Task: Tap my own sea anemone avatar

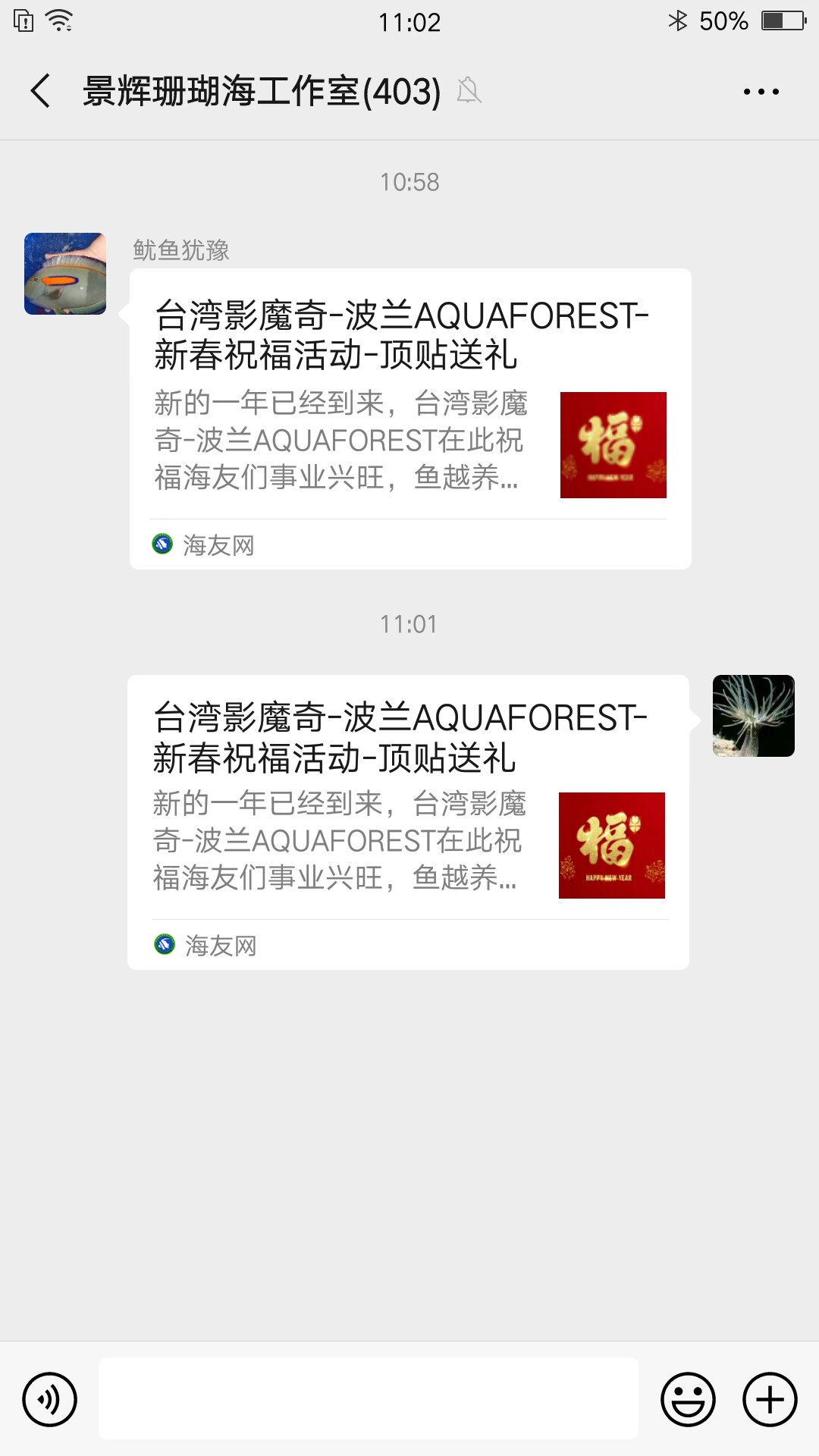Action: [753, 716]
